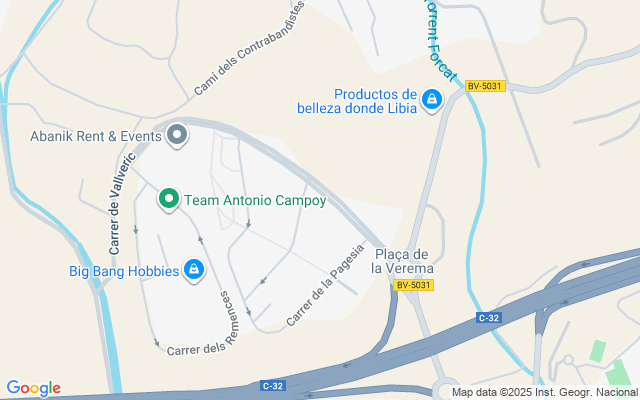Select the Team Antonio Campoy marker

(x=169, y=200)
